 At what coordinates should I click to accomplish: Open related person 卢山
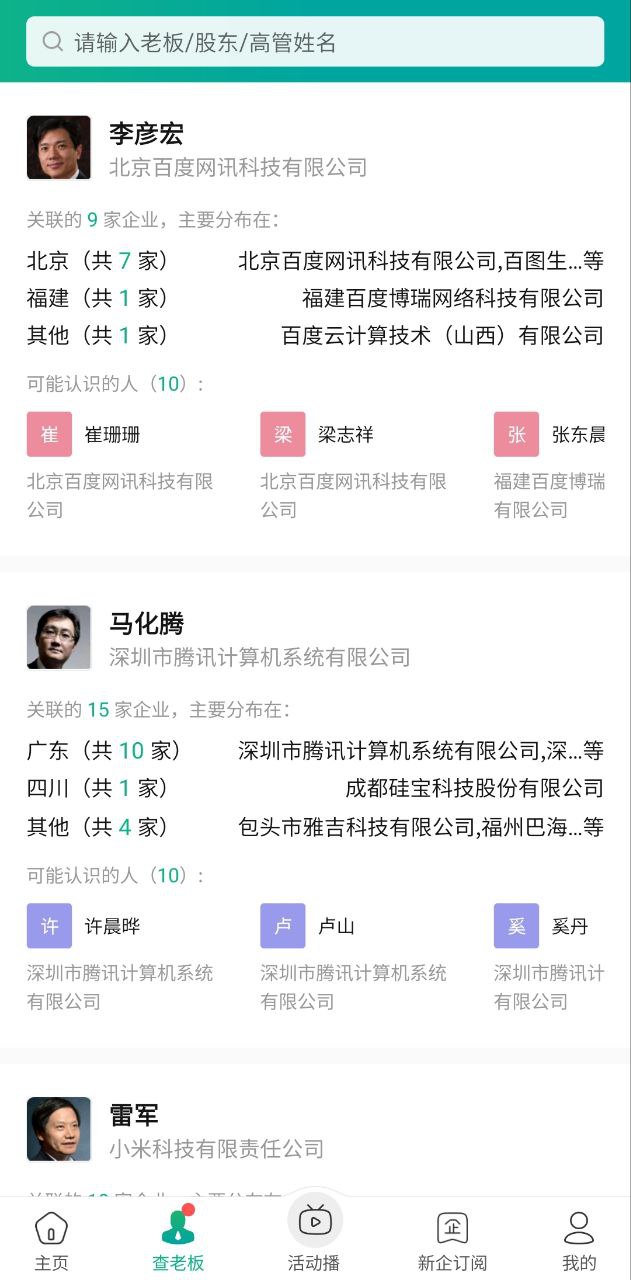click(x=336, y=926)
